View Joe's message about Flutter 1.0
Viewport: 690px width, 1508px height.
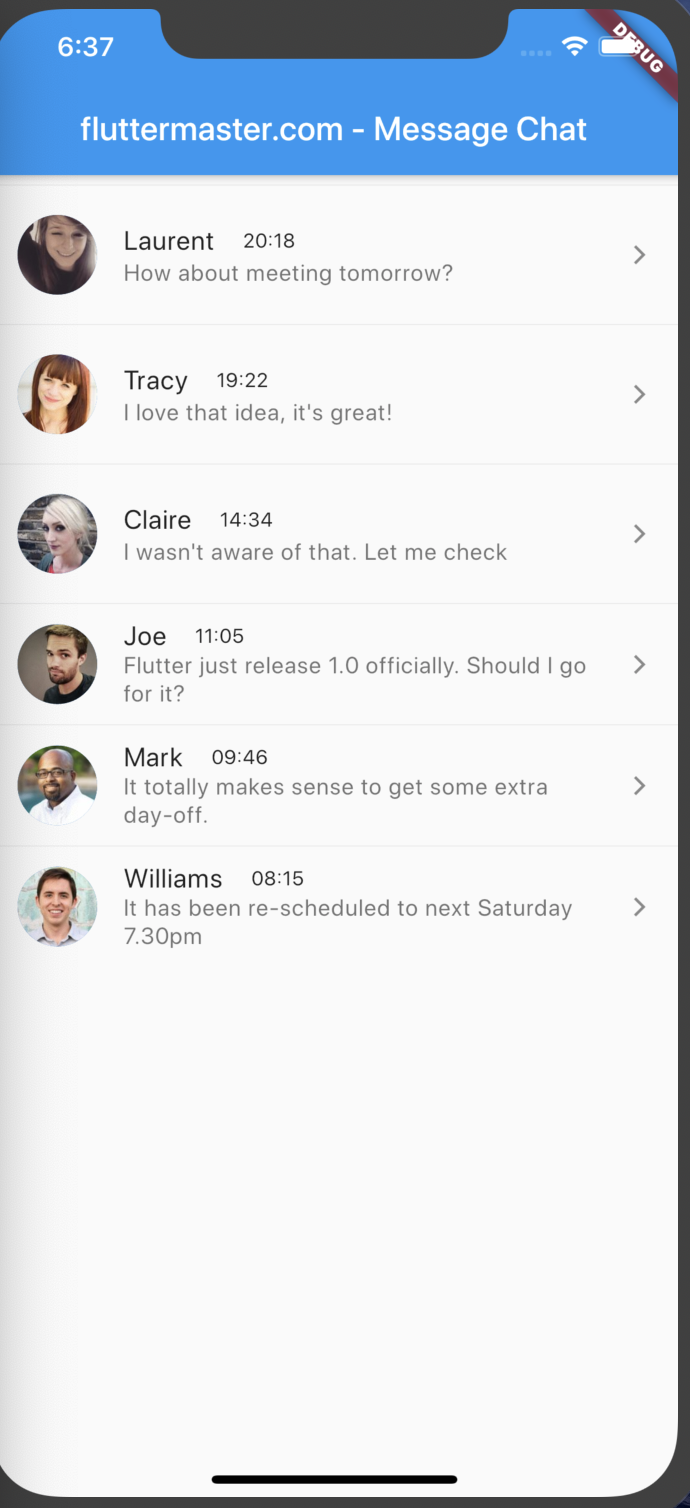coord(340,665)
